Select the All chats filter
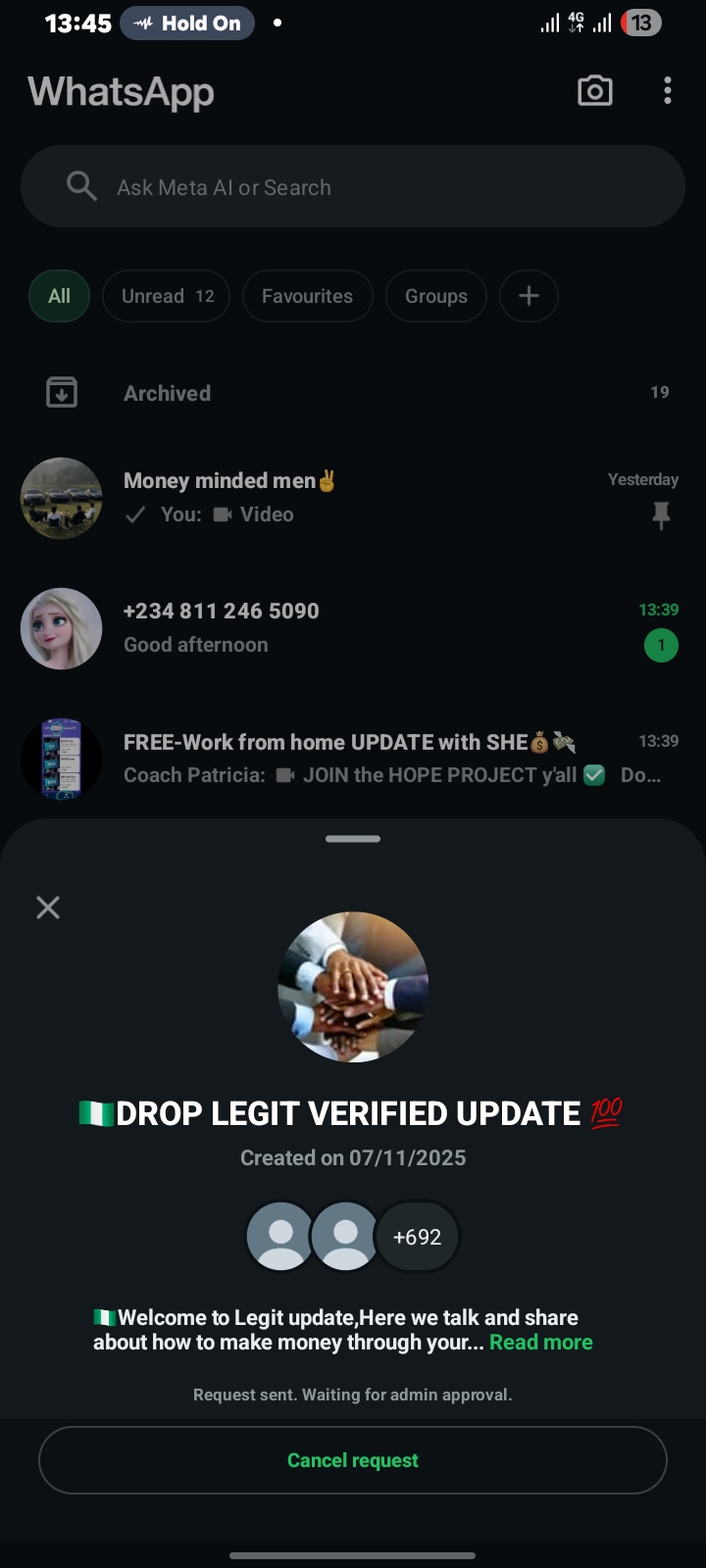The height and width of the screenshot is (1568, 706). click(59, 296)
